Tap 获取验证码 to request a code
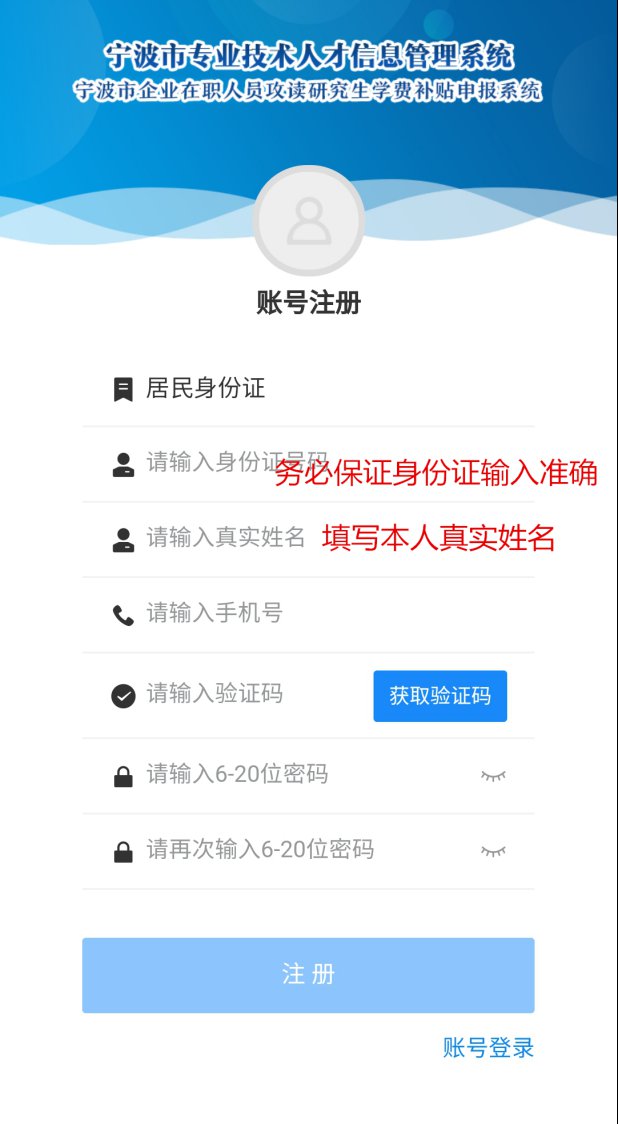The width and height of the screenshot is (618, 1124). (x=440, y=696)
